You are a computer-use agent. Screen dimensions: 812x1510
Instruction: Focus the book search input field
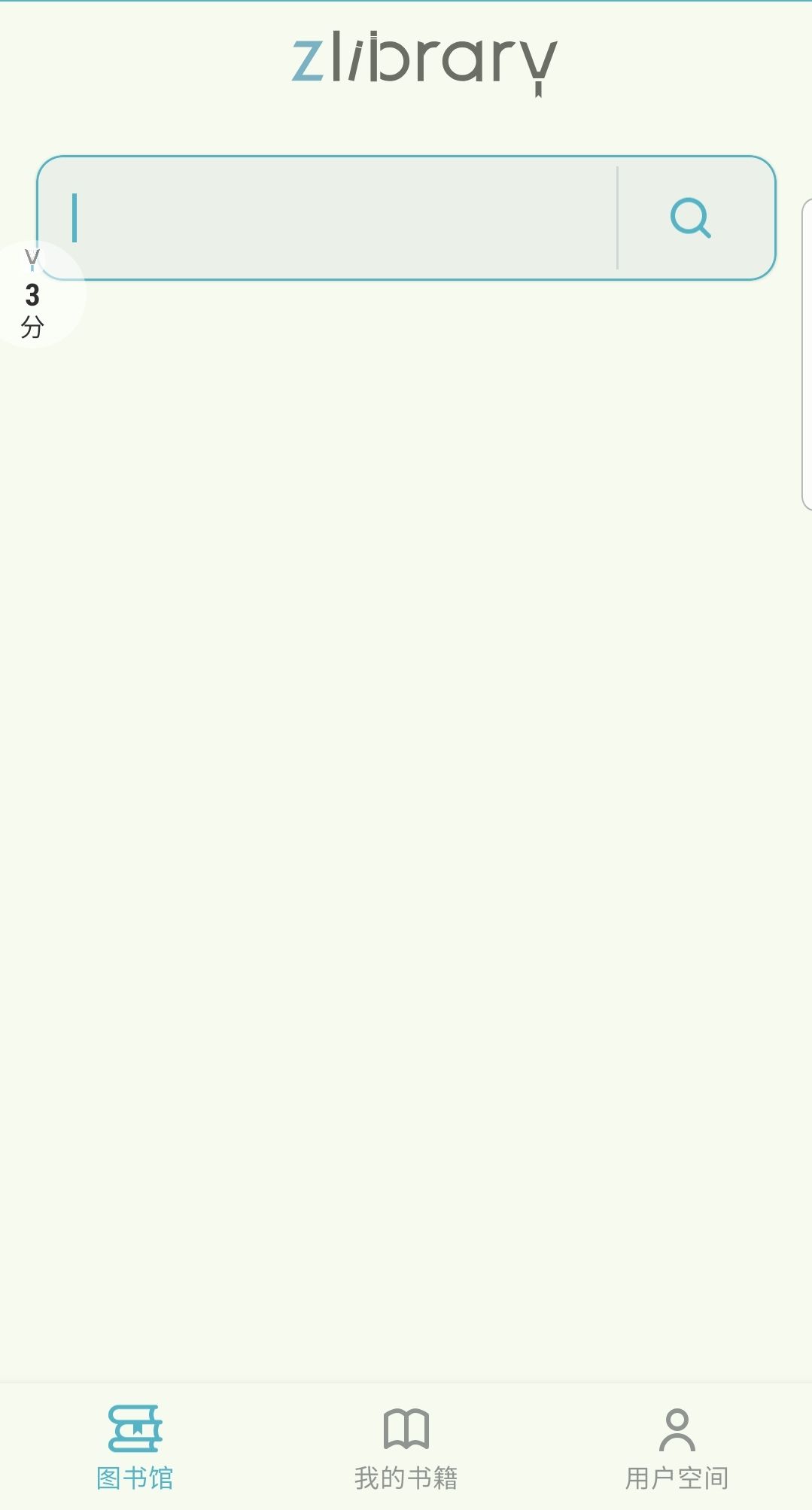click(x=339, y=218)
